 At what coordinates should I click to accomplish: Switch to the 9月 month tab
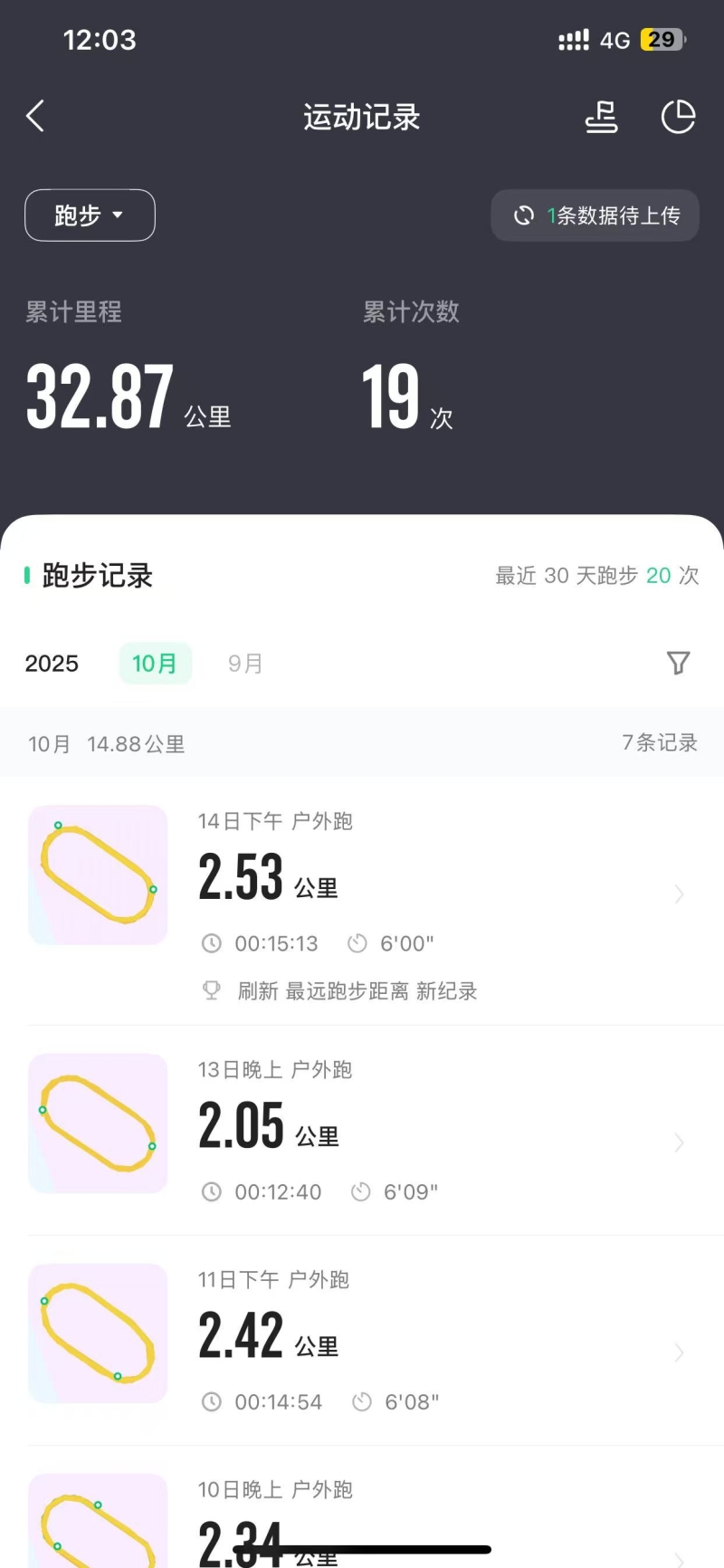tap(245, 664)
